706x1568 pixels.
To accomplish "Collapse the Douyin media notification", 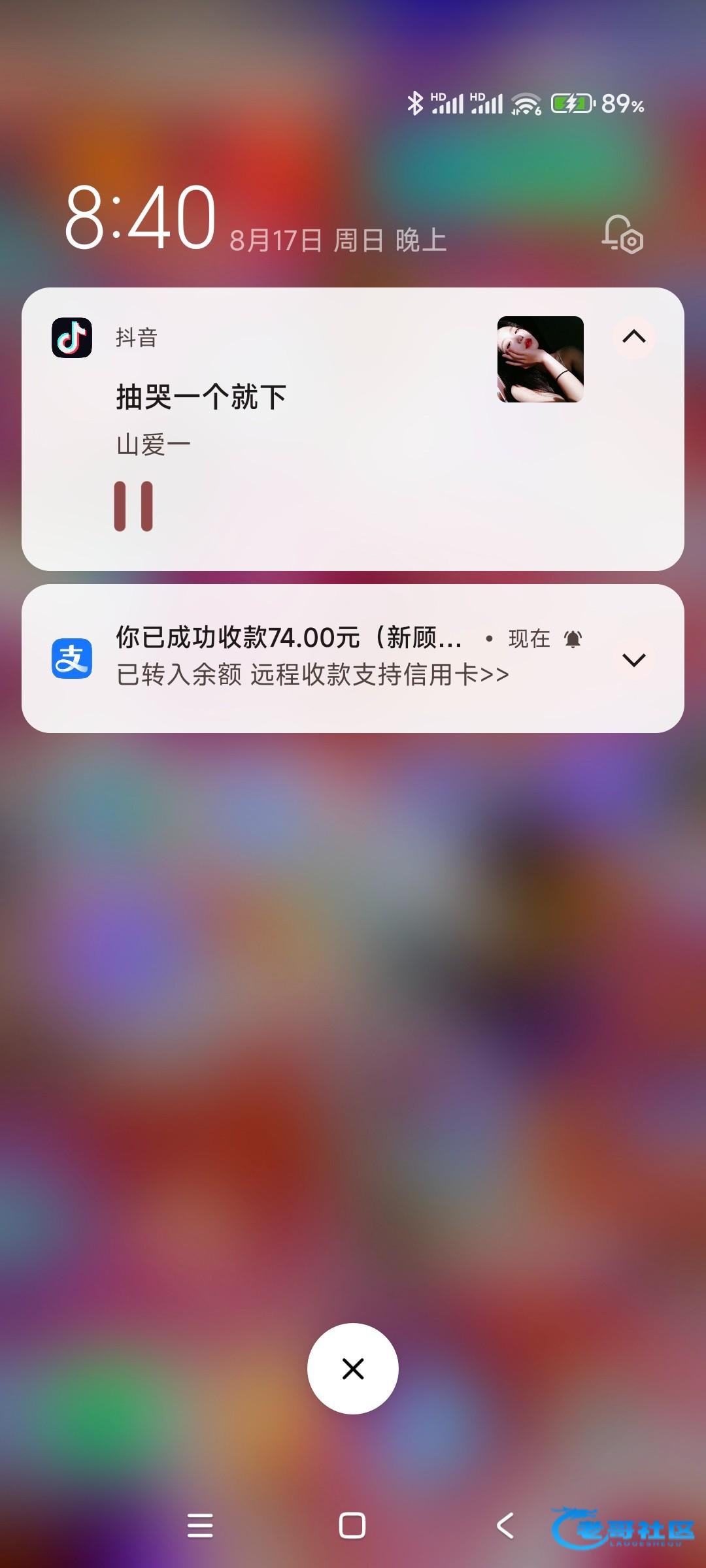I will pos(633,337).
